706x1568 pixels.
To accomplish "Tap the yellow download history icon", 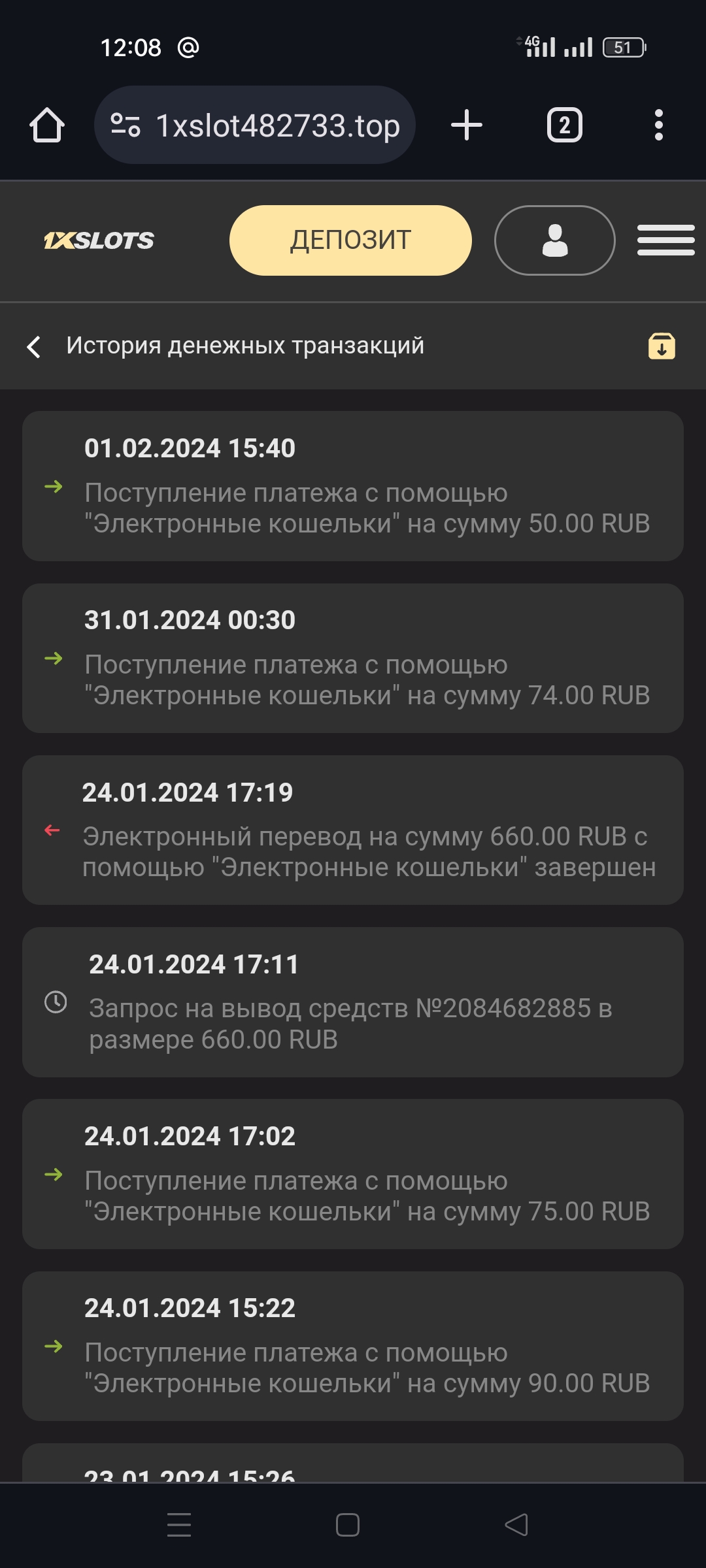I will click(x=662, y=346).
